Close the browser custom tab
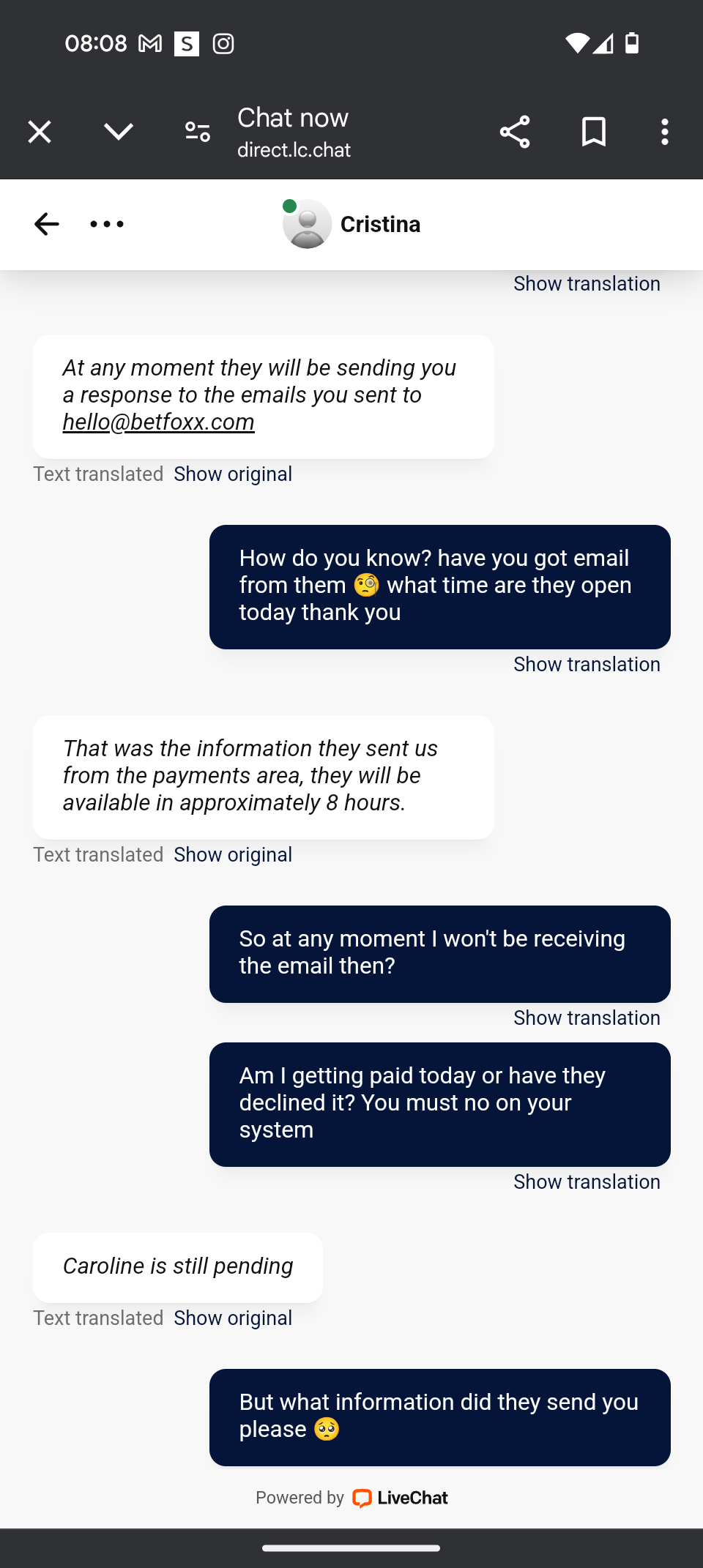This screenshot has width=703, height=1568. [x=40, y=132]
